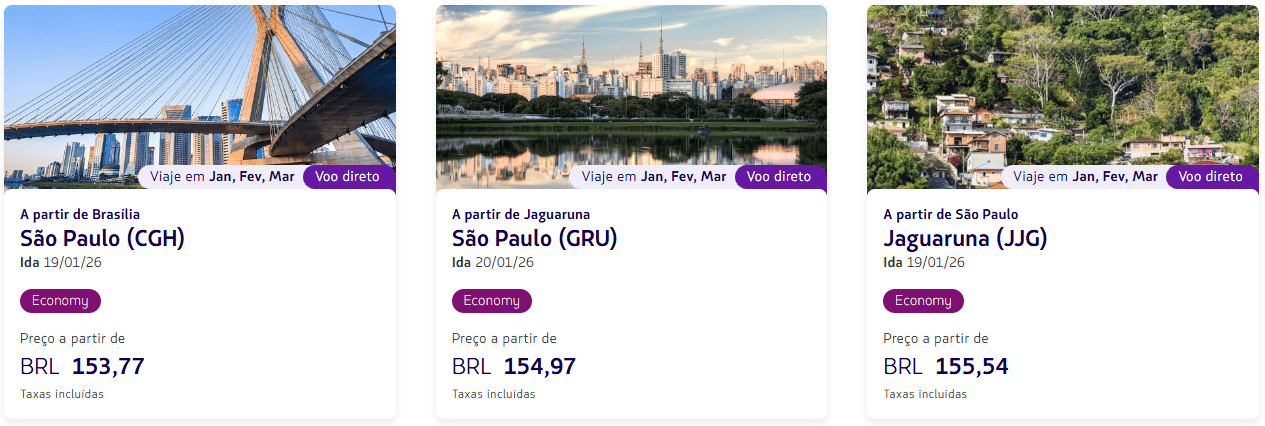Screen dimensions: 1265x426
Task: Select the Jaguaruna to São Paulo (GRU) card
Action: pos(631,238)
